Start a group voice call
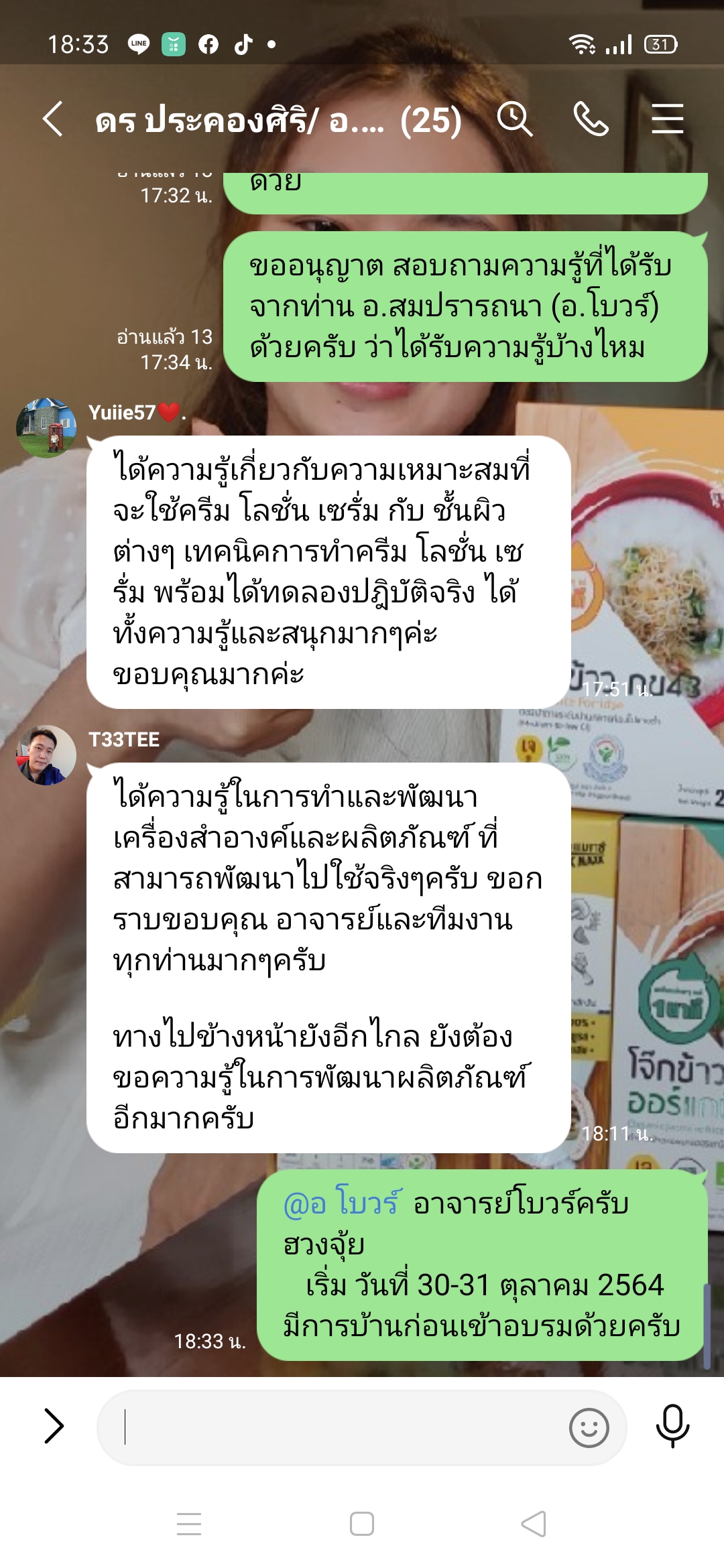724x1568 pixels. tap(591, 120)
